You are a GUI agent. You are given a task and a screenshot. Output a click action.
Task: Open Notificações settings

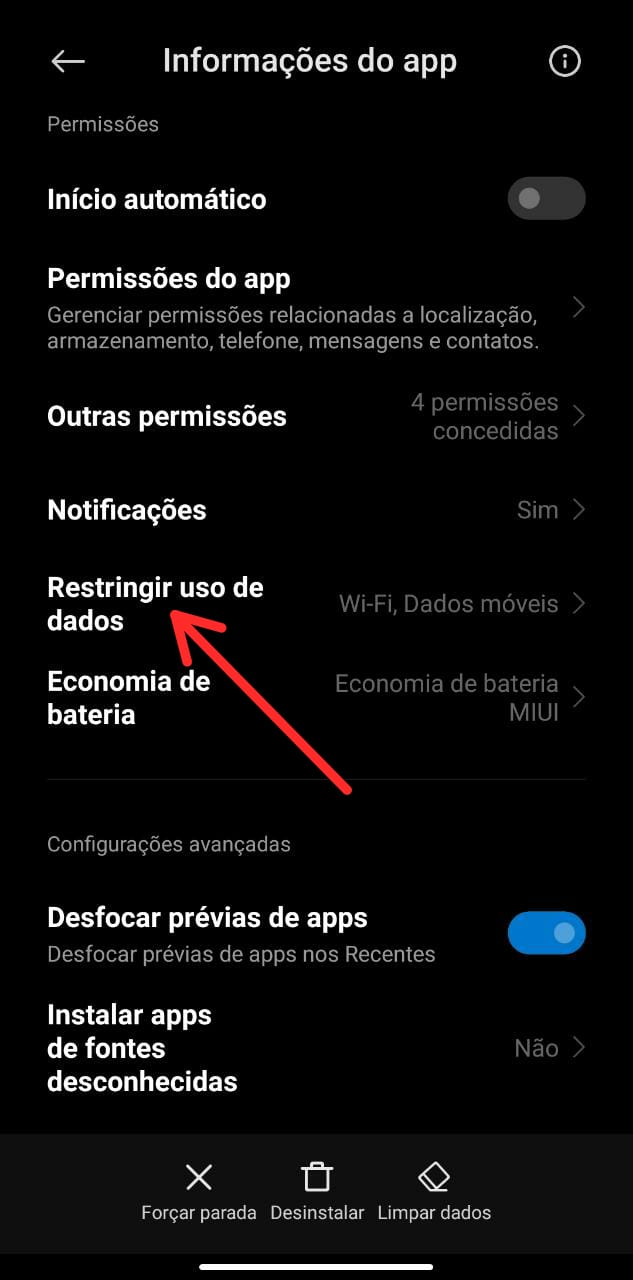coord(316,510)
